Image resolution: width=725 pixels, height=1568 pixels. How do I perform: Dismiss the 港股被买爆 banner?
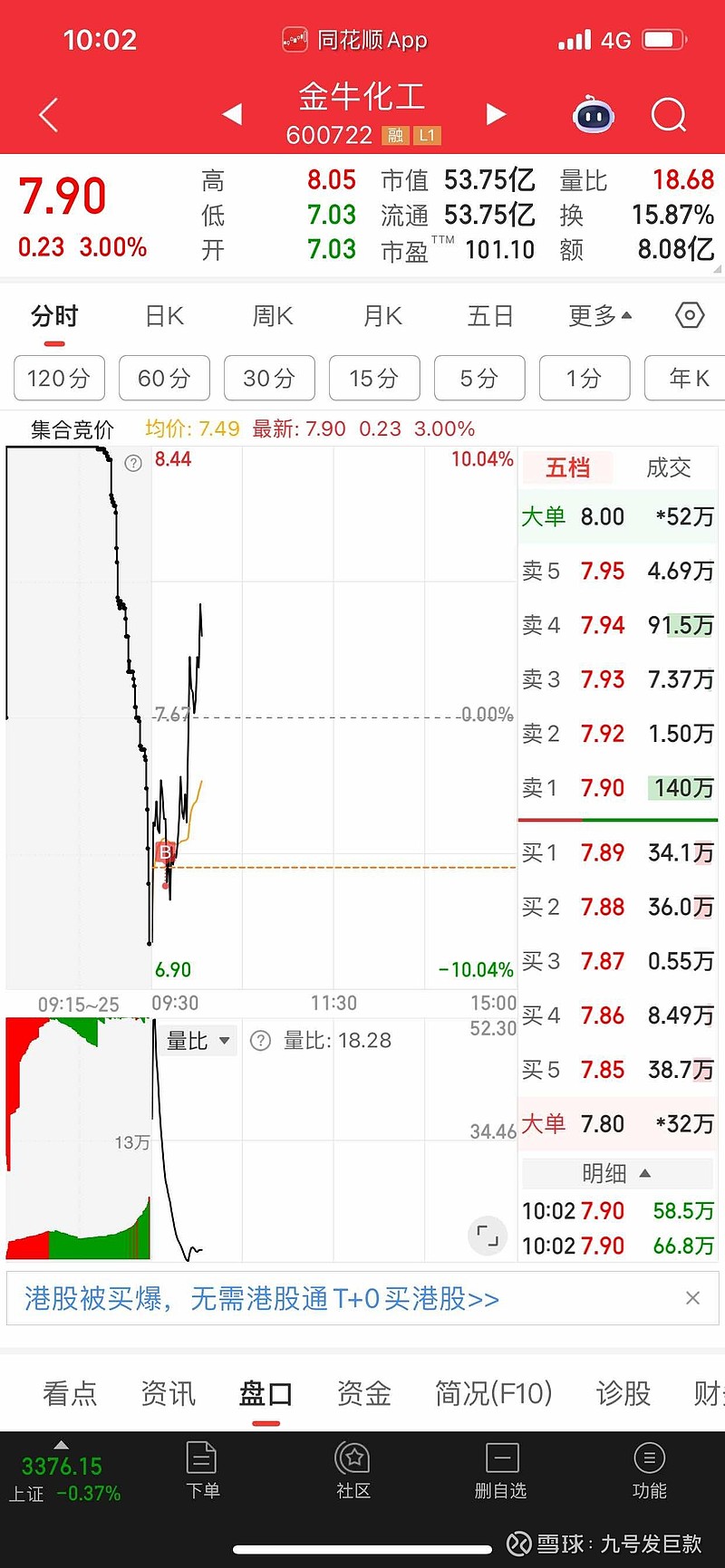tap(693, 1298)
